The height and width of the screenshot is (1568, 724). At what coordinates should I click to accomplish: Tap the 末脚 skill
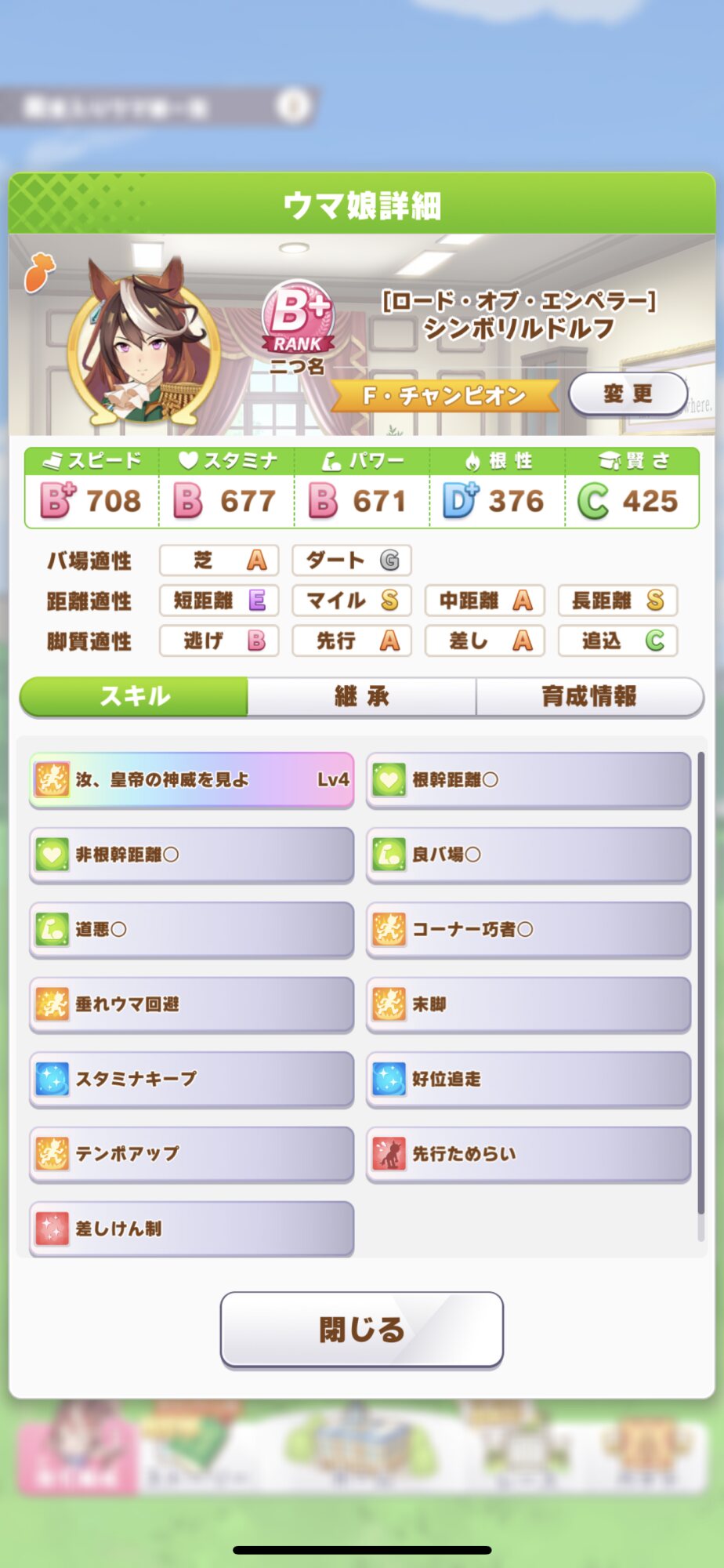point(528,1004)
